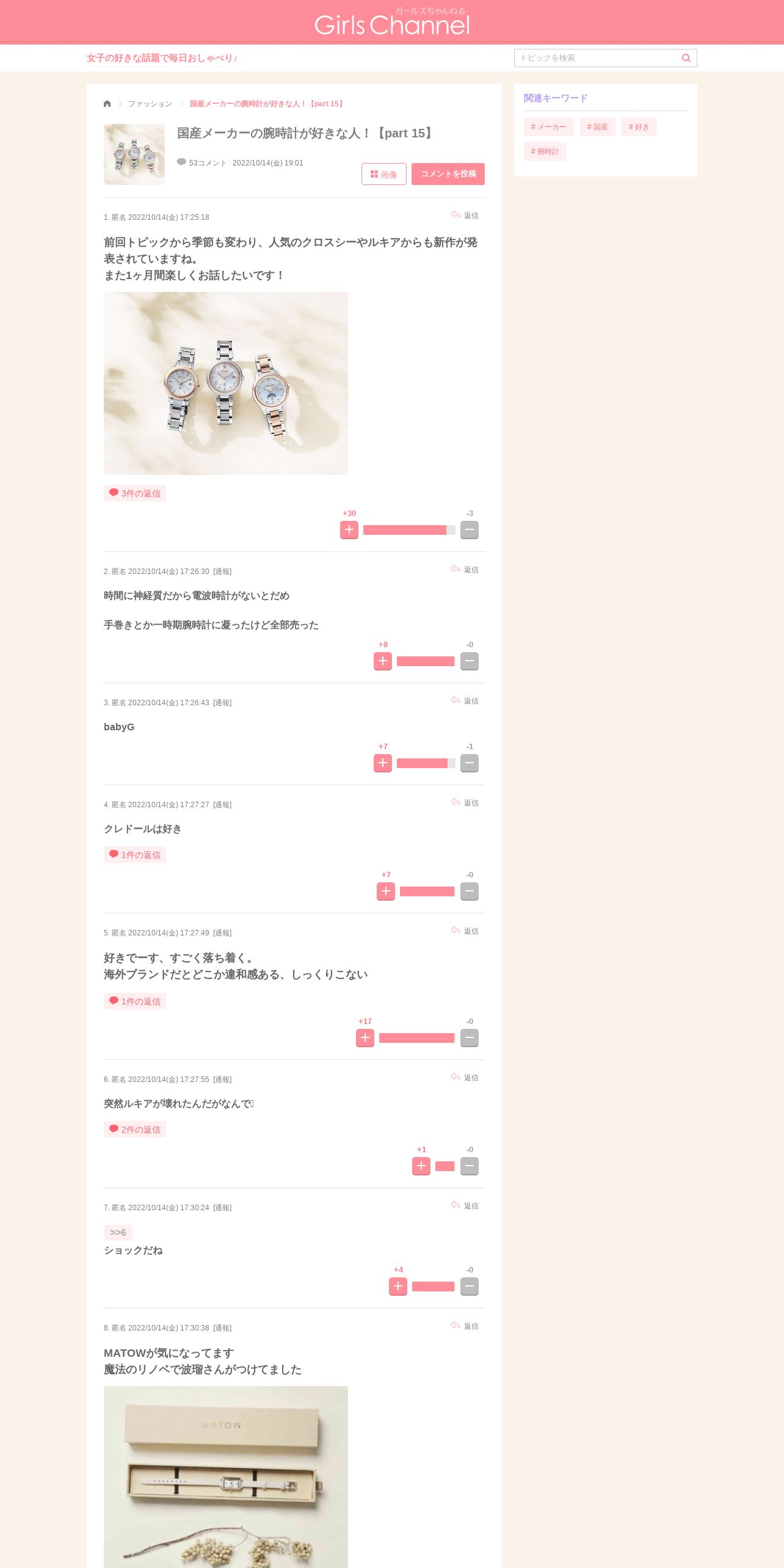Image resolution: width=784 pixels, height=1568 pixels.
Task: Select the #メーカー keyword chip
Action: coord(548,127)
